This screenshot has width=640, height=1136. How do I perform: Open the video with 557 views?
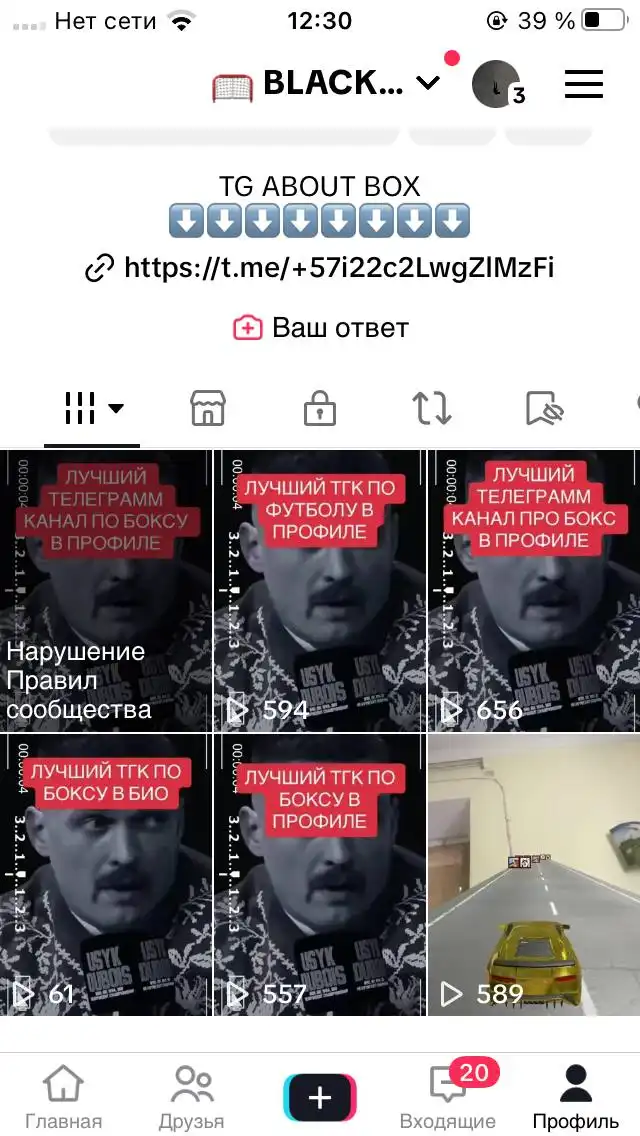tap(320, 875)
